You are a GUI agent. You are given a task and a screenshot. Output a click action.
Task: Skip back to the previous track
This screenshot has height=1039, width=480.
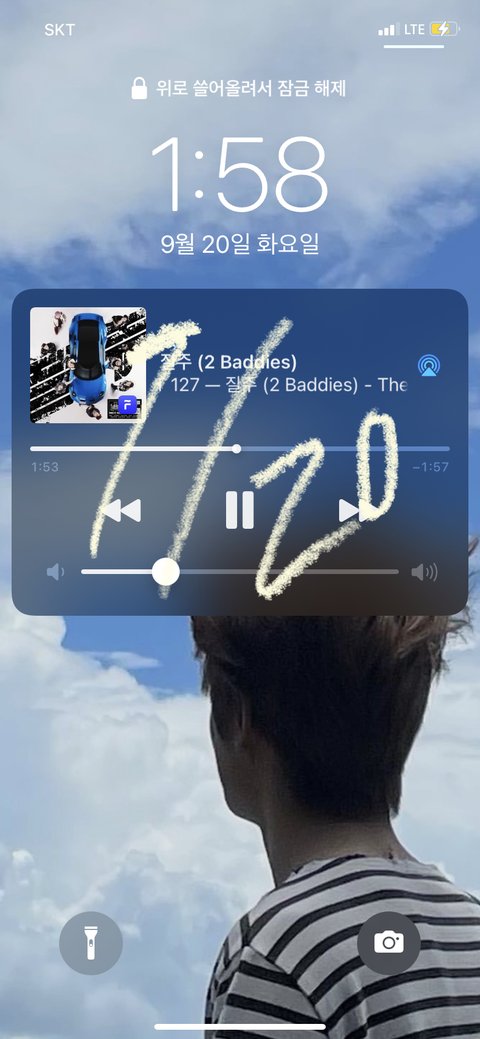(x=122, y=510)
